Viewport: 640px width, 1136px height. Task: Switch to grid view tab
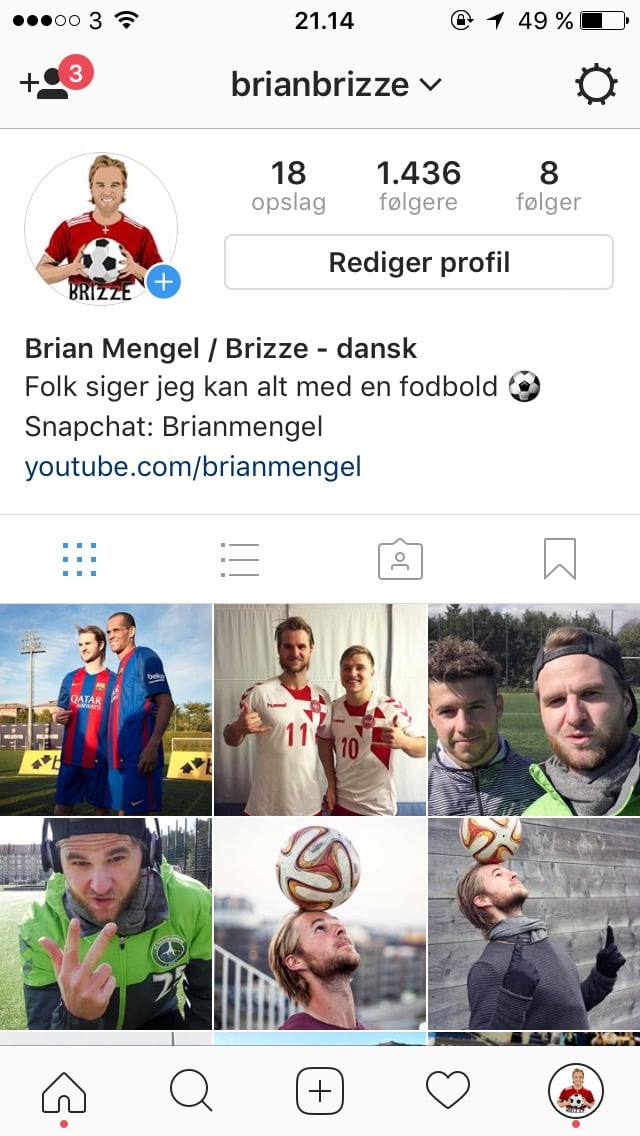[x=80, y=560]
